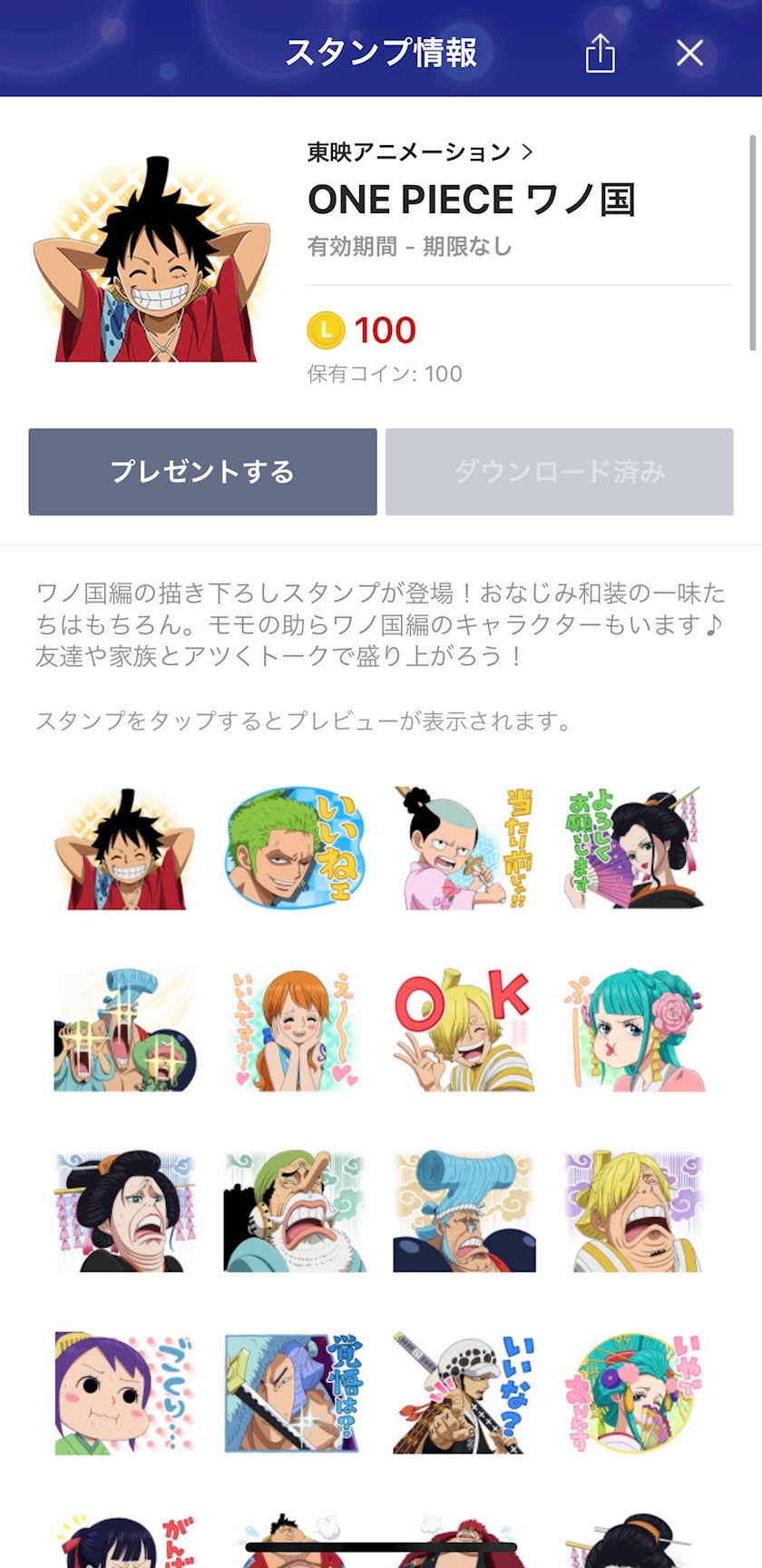
Task: Share this sticker pack
Action: click(x=600, y=53)
